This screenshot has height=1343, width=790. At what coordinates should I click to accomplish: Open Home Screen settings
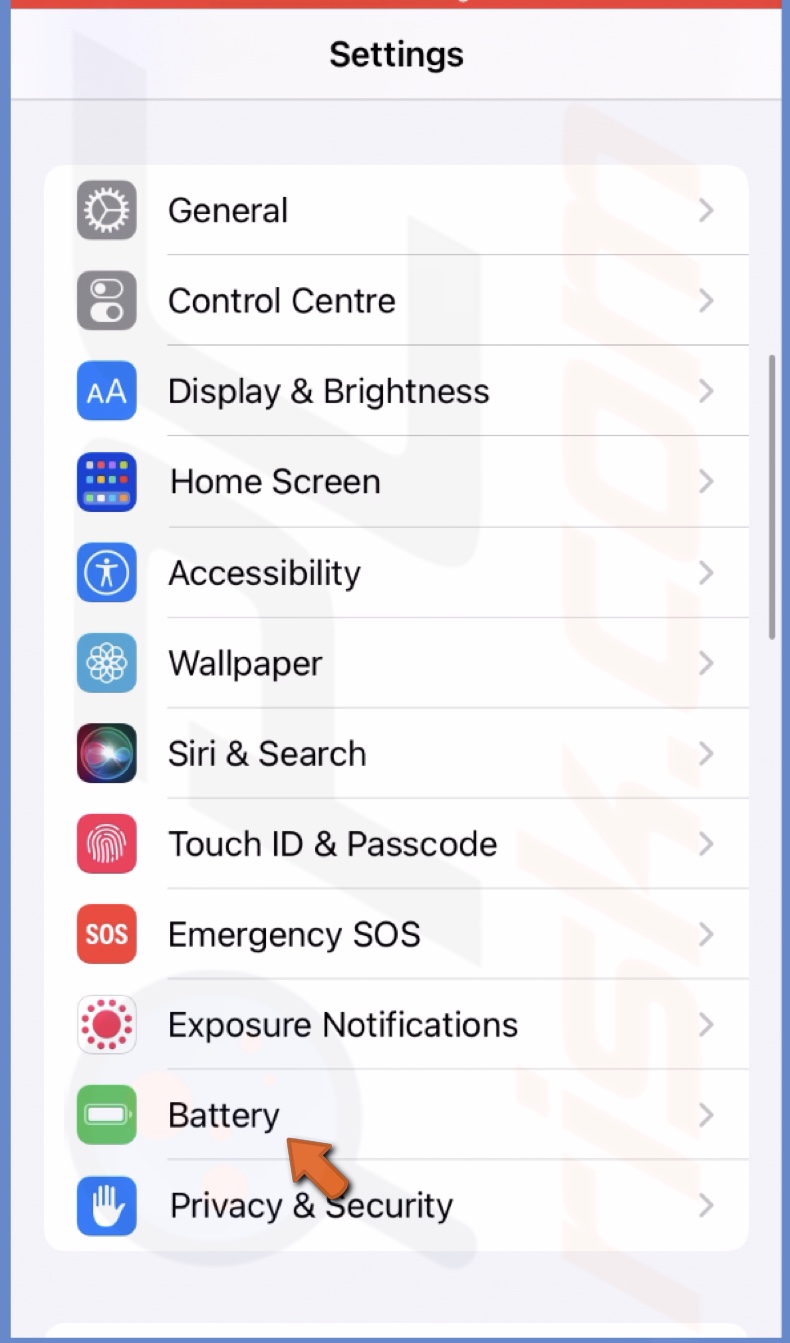[396, 482]
